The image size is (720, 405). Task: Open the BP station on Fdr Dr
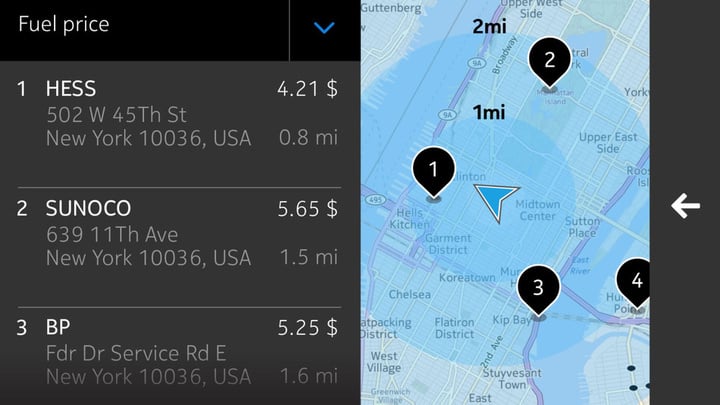tap(178, 350)
